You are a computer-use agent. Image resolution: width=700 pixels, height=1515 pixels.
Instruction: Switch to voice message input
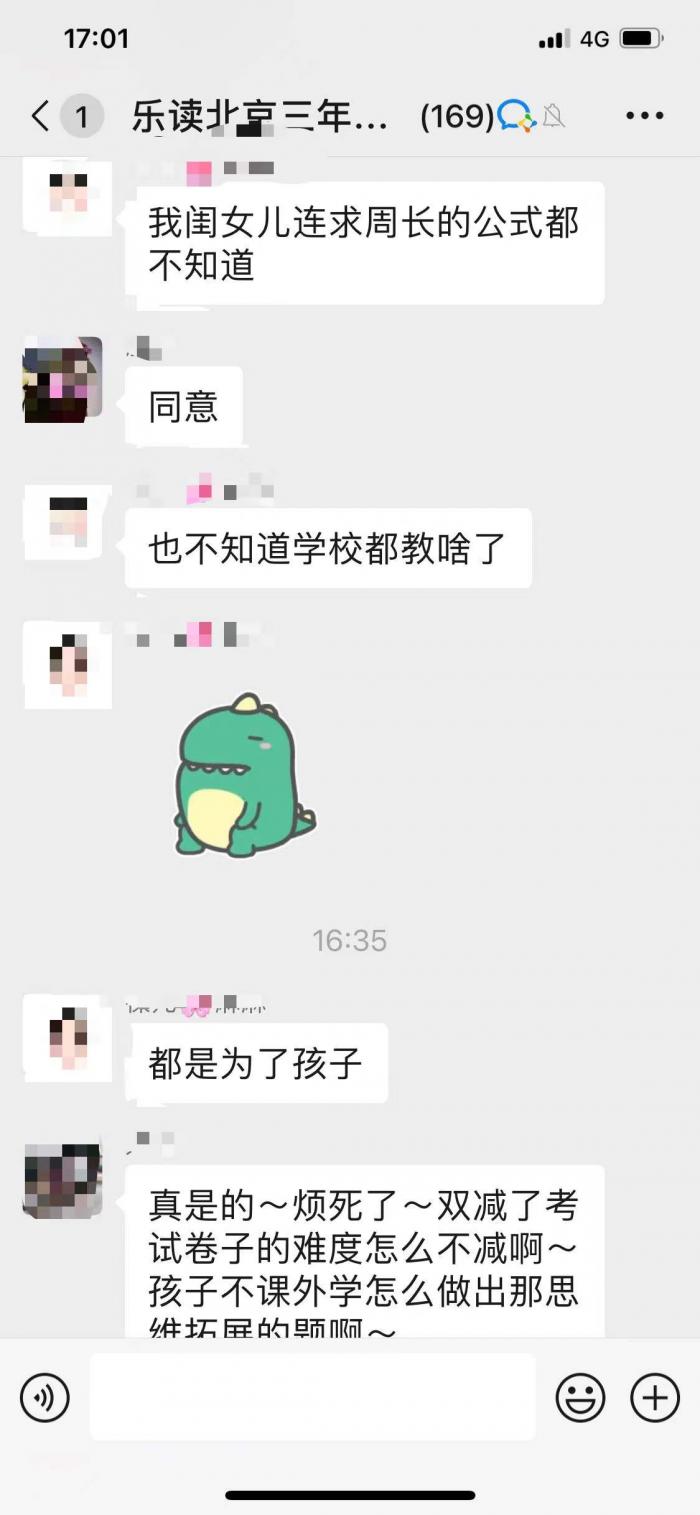point(45,1397)
